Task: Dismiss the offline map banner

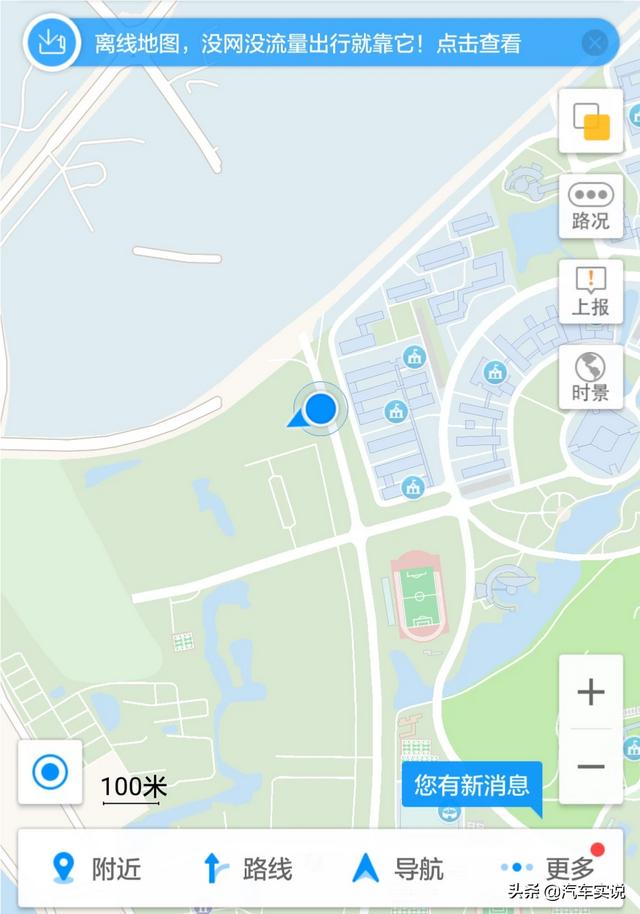Action: pos(595,43)
